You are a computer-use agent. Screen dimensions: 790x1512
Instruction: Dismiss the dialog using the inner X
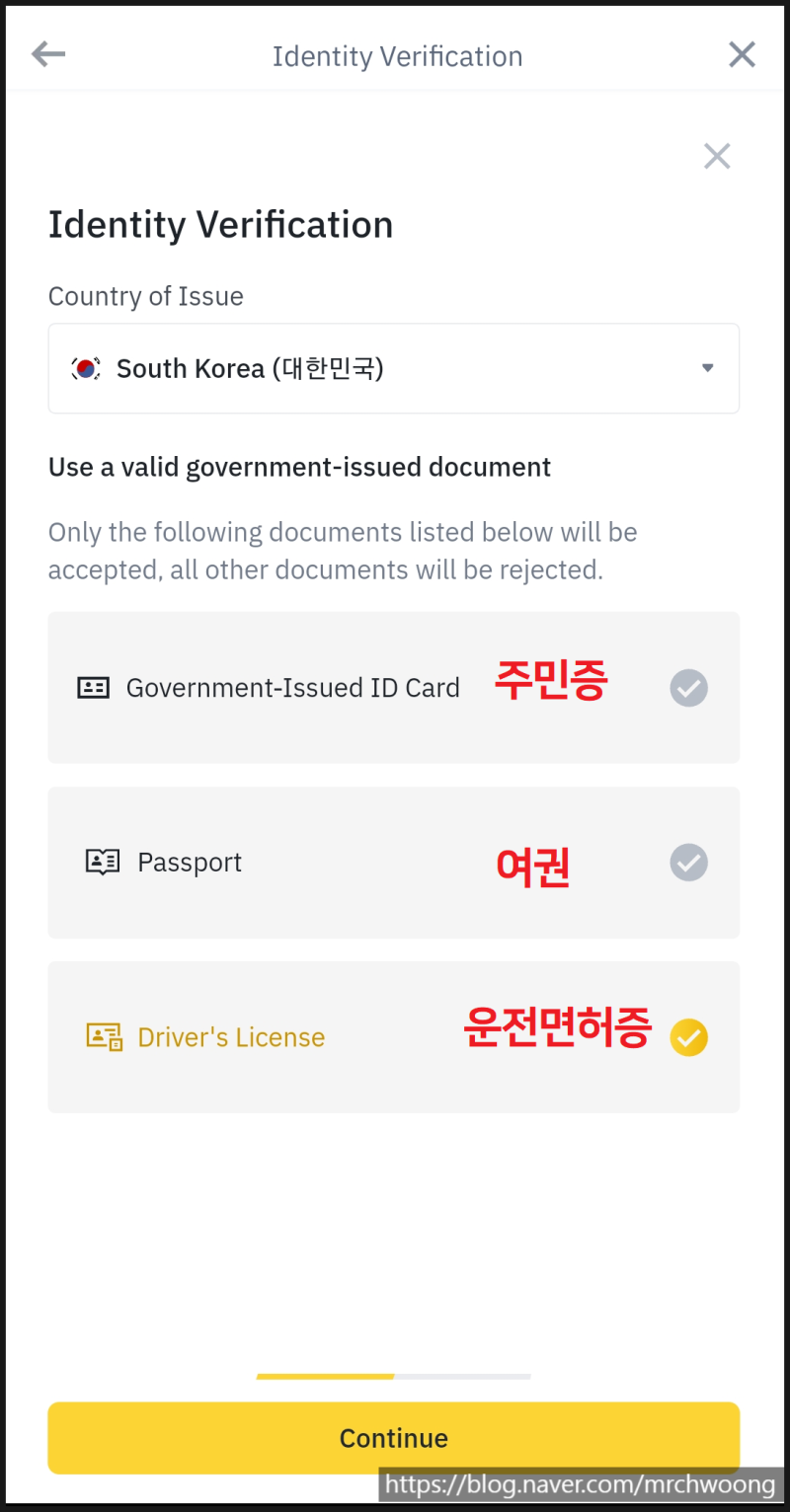[717, 156]
